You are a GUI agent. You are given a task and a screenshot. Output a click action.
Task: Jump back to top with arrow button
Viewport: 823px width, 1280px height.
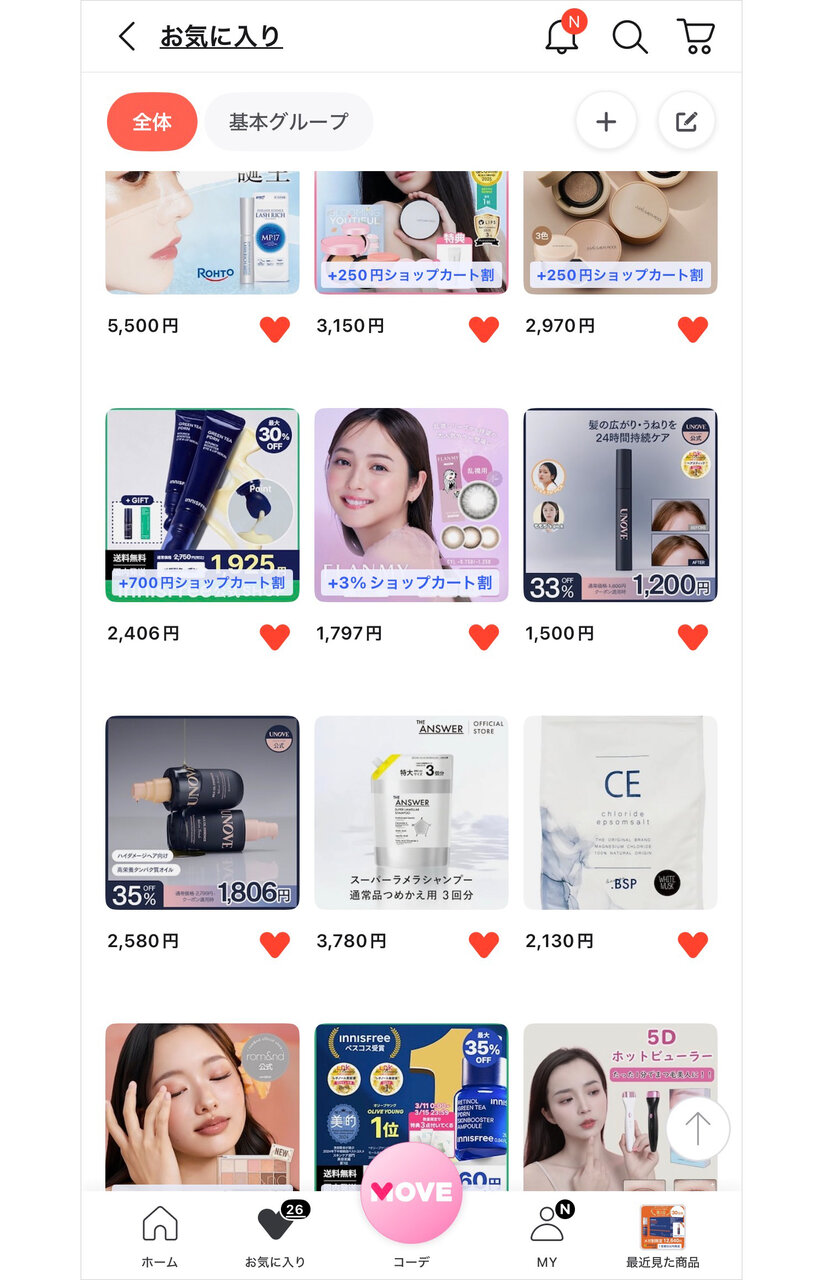697,1129
